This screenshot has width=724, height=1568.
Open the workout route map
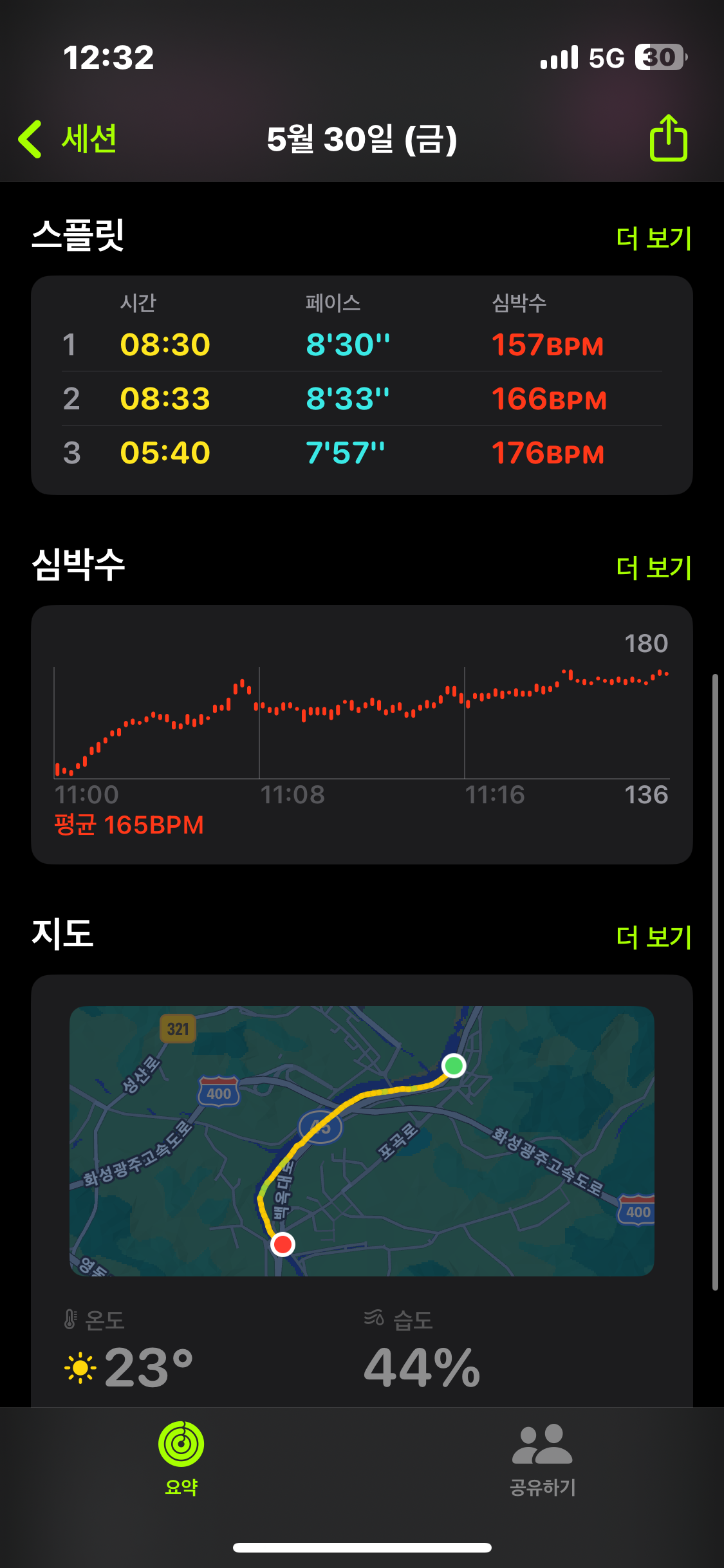(362, 1141)
